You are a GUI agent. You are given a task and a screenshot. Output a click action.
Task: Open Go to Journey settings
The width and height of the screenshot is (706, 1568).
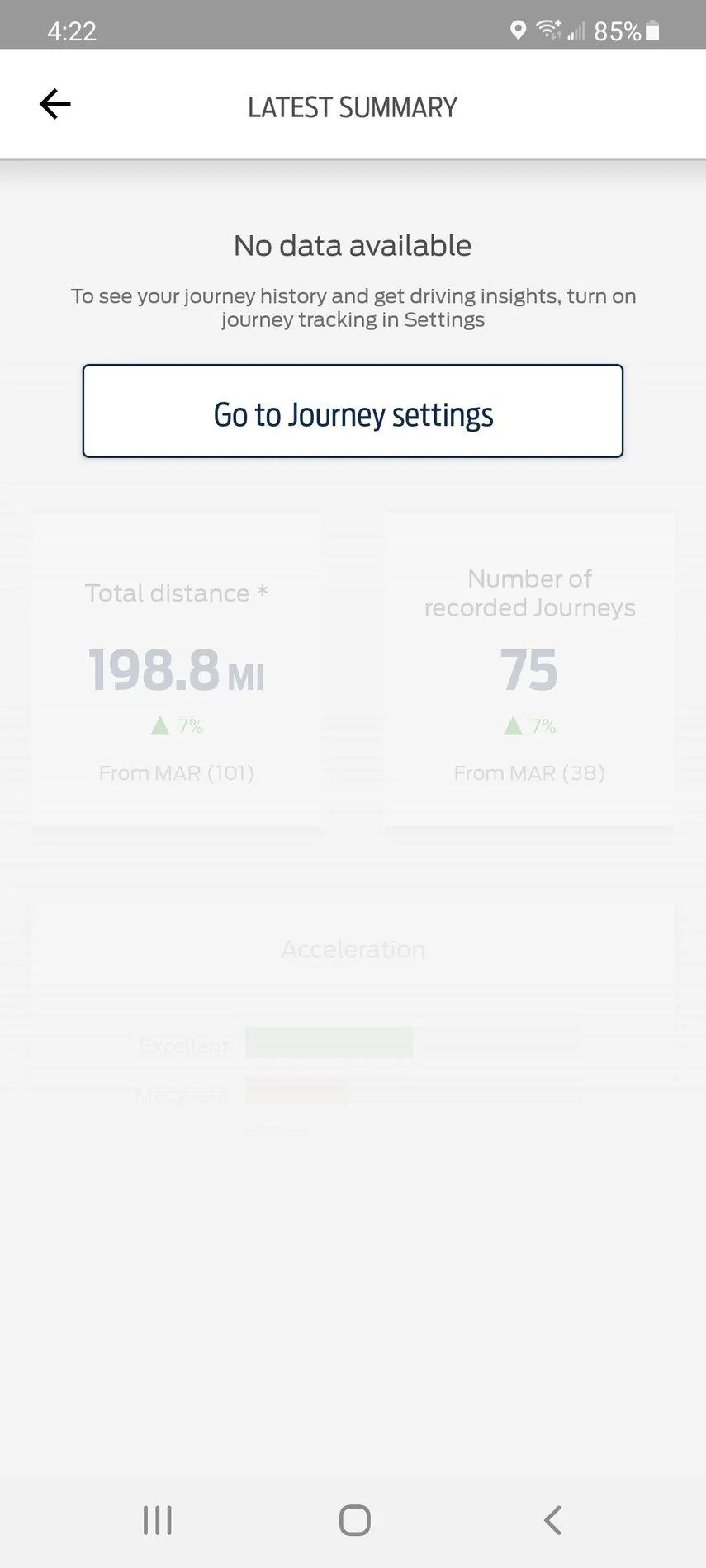pos(353,411)
